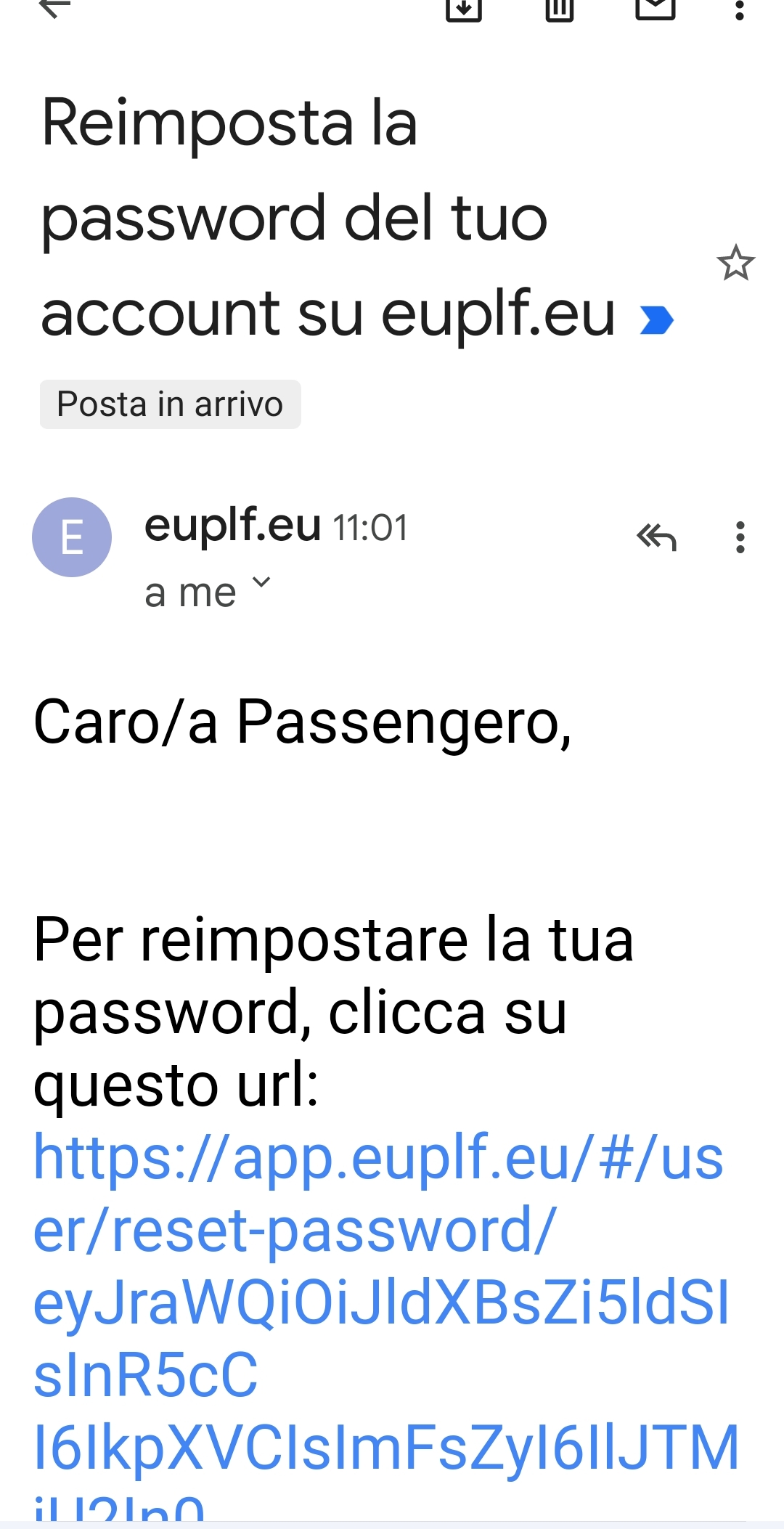Reply all to the euplf.eu message
Screen dimensions: 784x1529
tap(656, 537)
